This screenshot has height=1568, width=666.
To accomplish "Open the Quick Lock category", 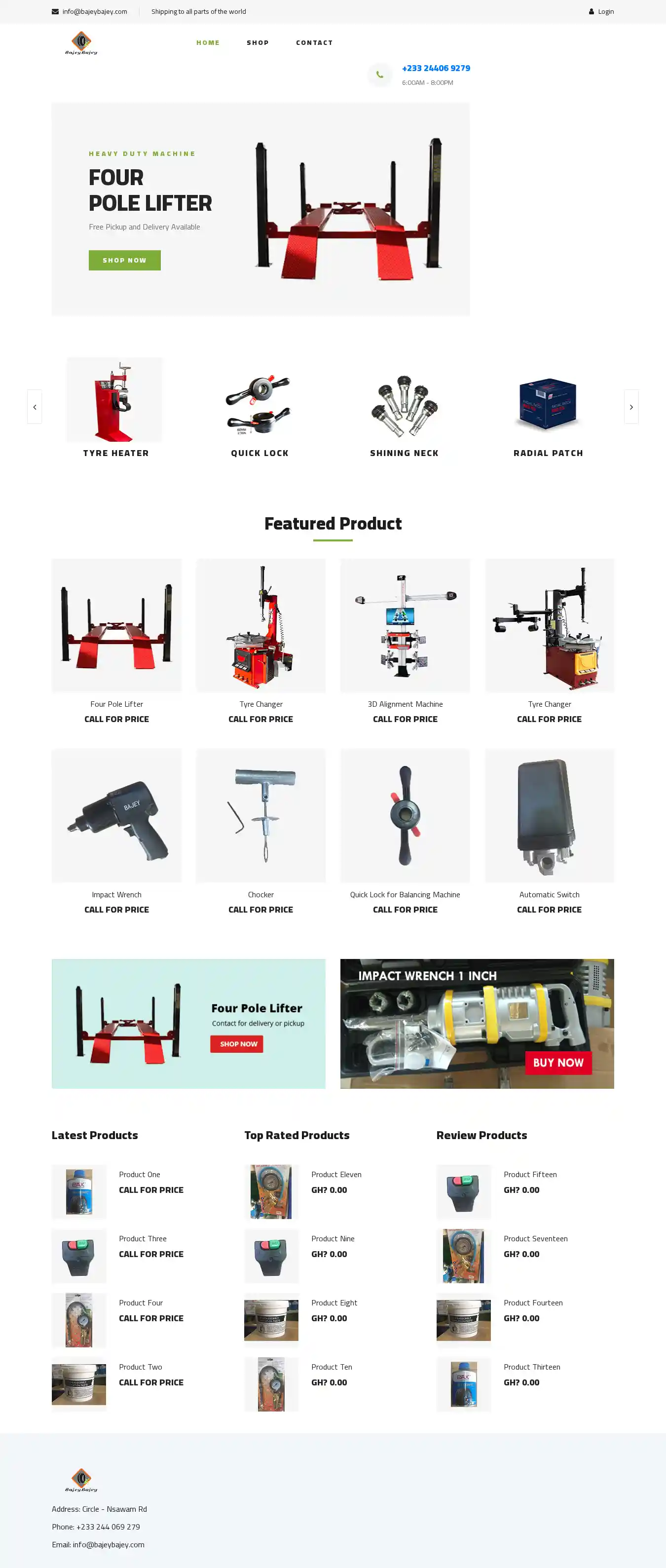I will pos(259,453).
